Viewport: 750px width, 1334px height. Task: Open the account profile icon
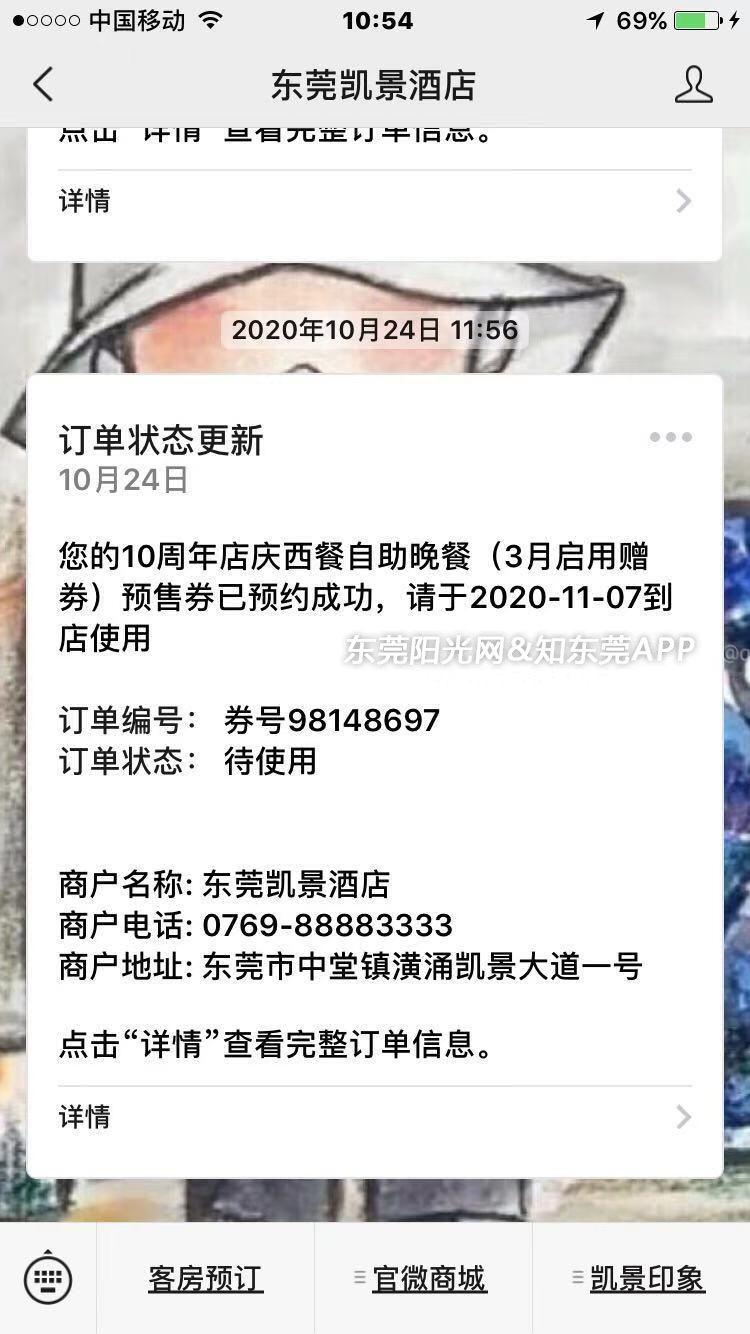click(693, 85)
